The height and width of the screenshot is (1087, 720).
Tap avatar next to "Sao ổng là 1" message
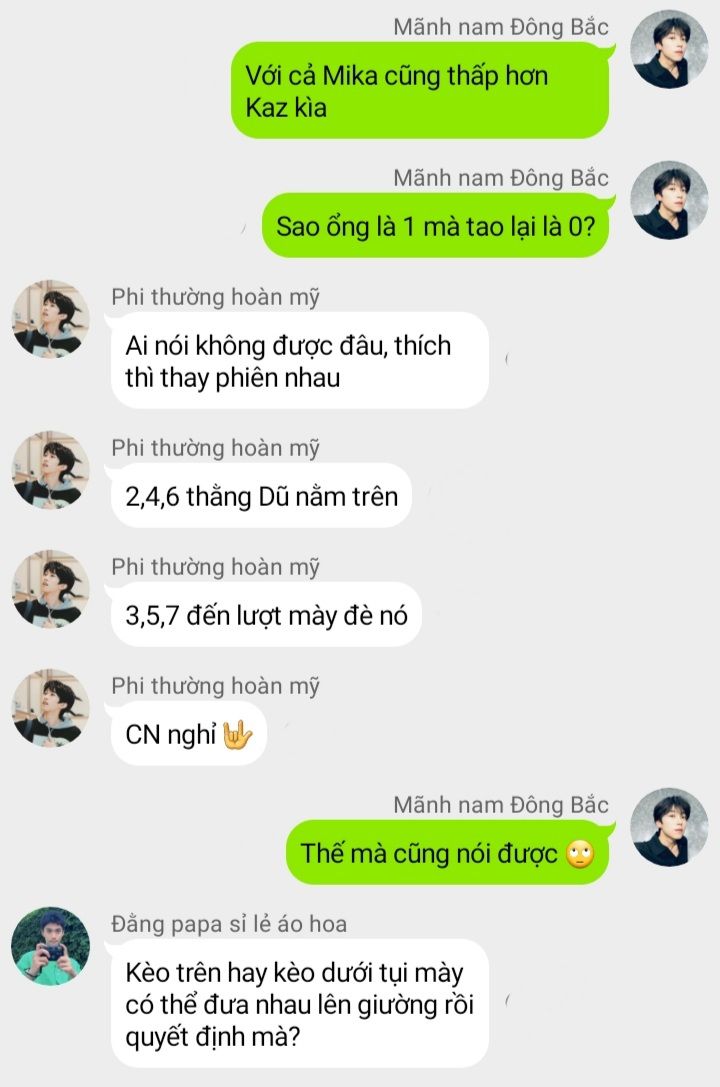point(670,200)
